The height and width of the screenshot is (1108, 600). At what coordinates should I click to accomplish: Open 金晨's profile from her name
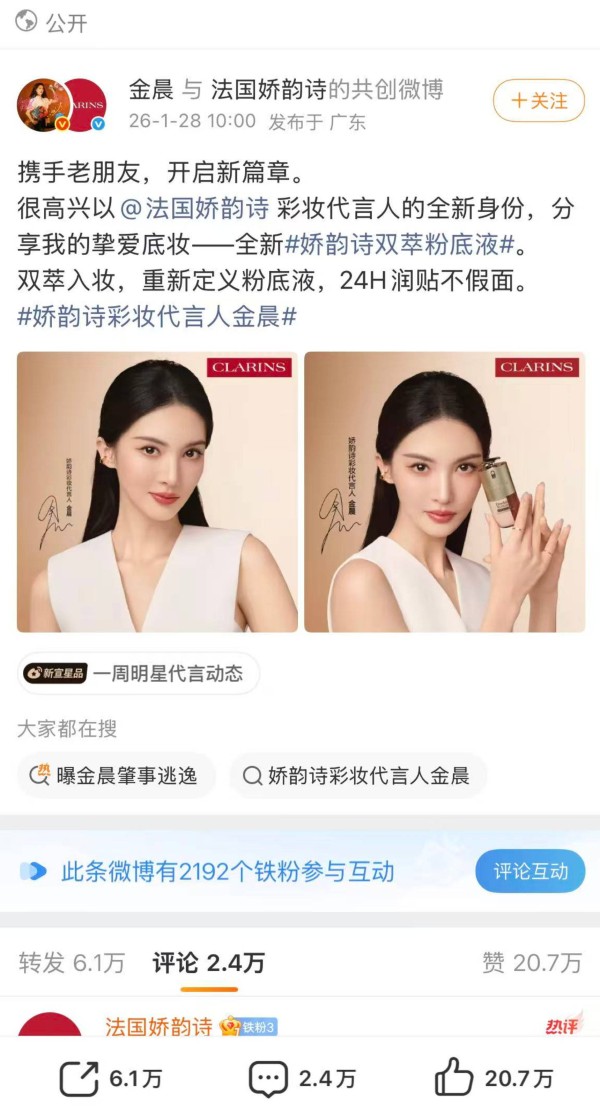(x=151, y=89)
